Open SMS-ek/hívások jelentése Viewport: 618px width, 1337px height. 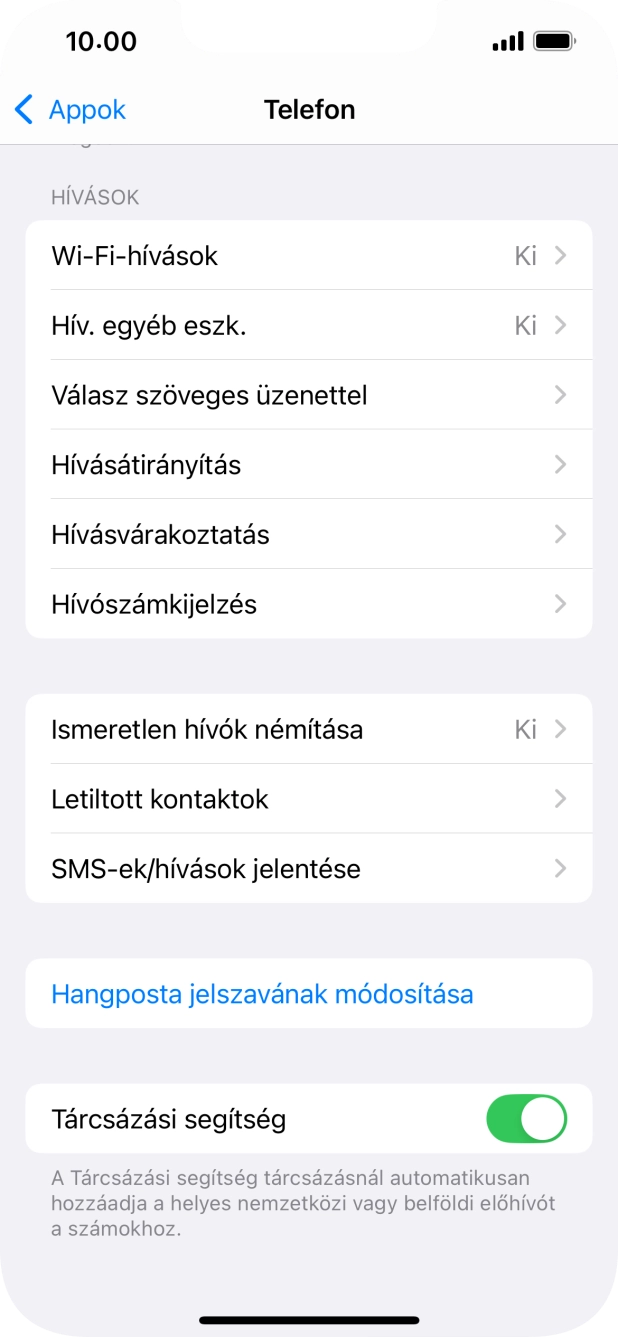[308, 869]
